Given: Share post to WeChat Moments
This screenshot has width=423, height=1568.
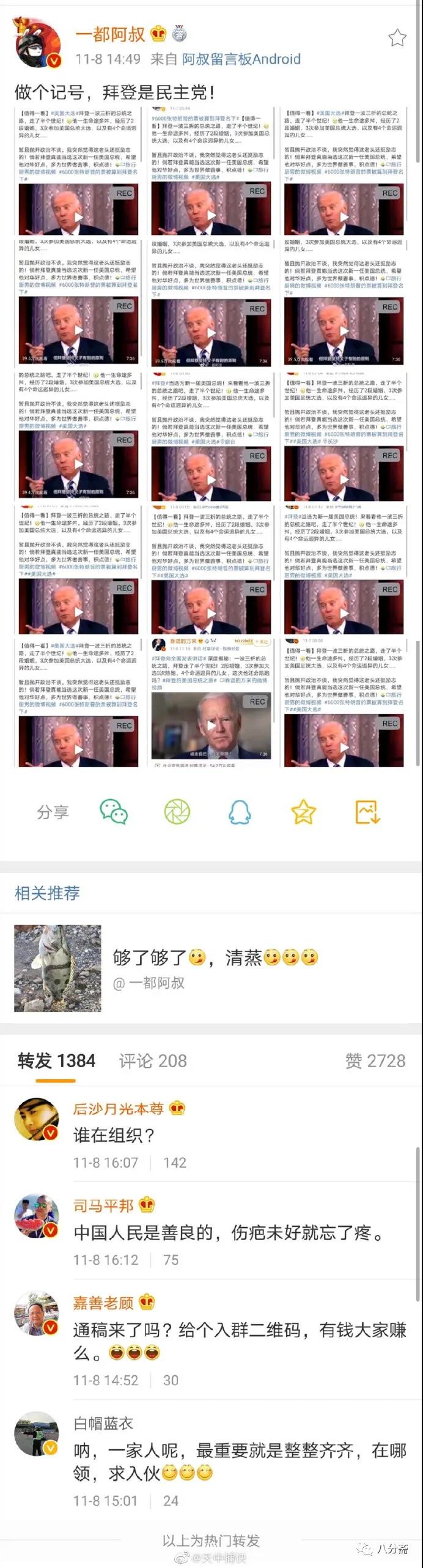Looking at the screenshot, I should click(x=177, y=812).
